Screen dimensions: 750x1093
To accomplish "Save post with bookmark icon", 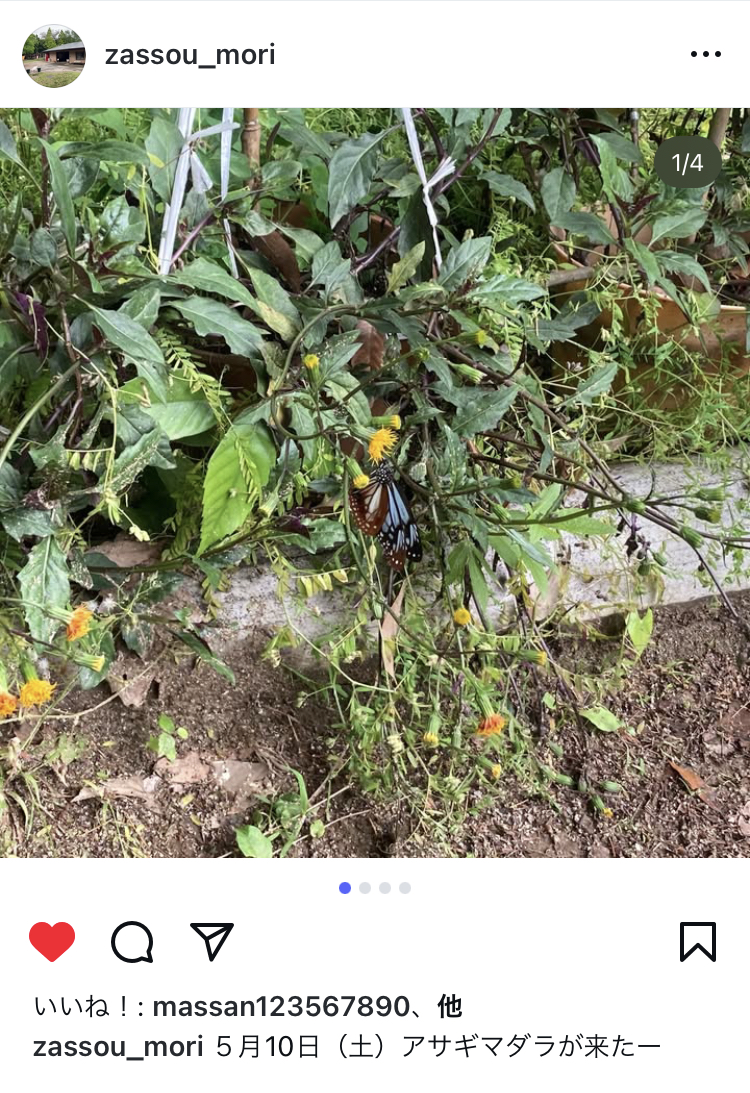I will click(697, 942).
